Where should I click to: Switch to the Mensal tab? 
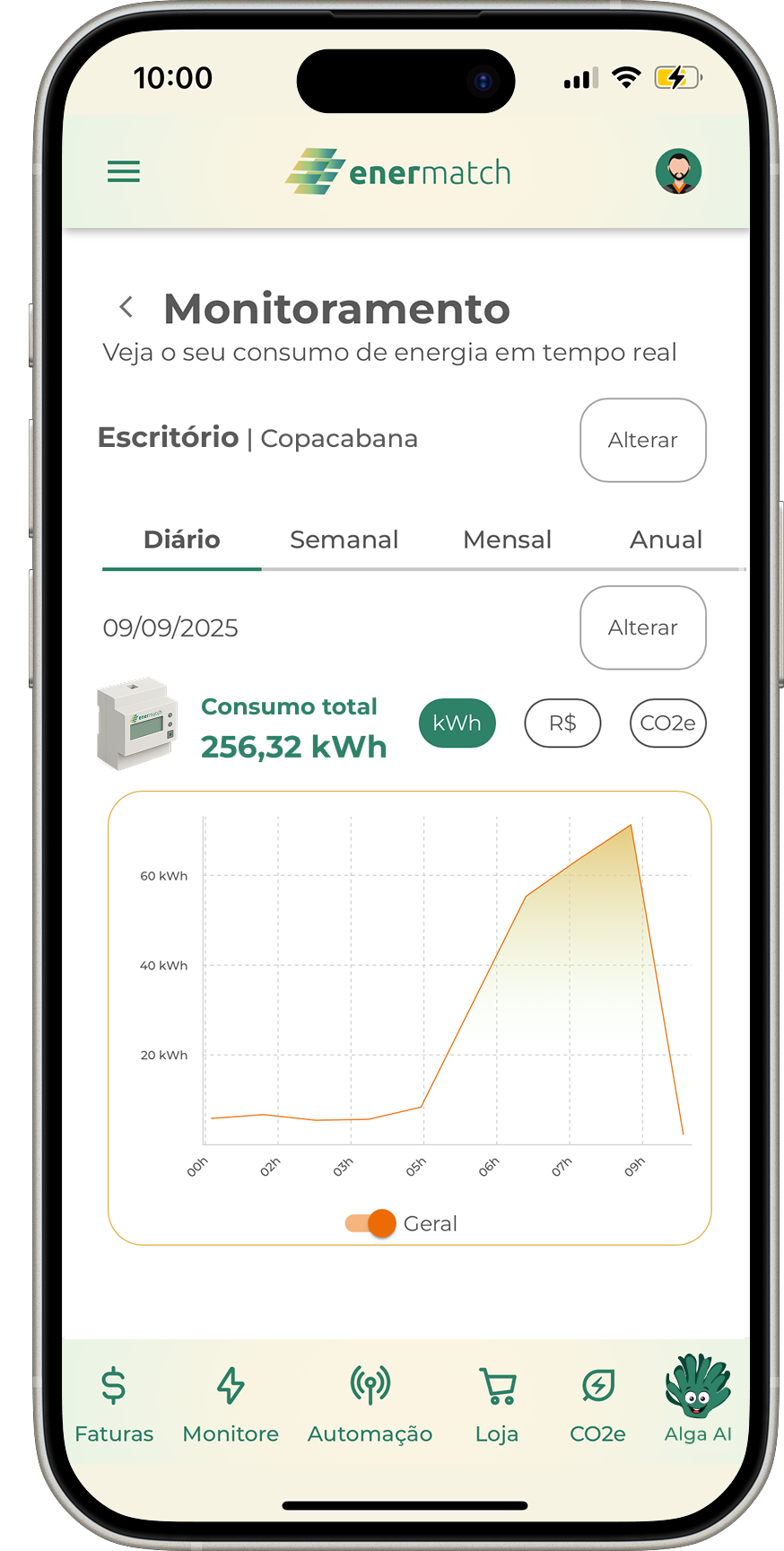(507, 539)
